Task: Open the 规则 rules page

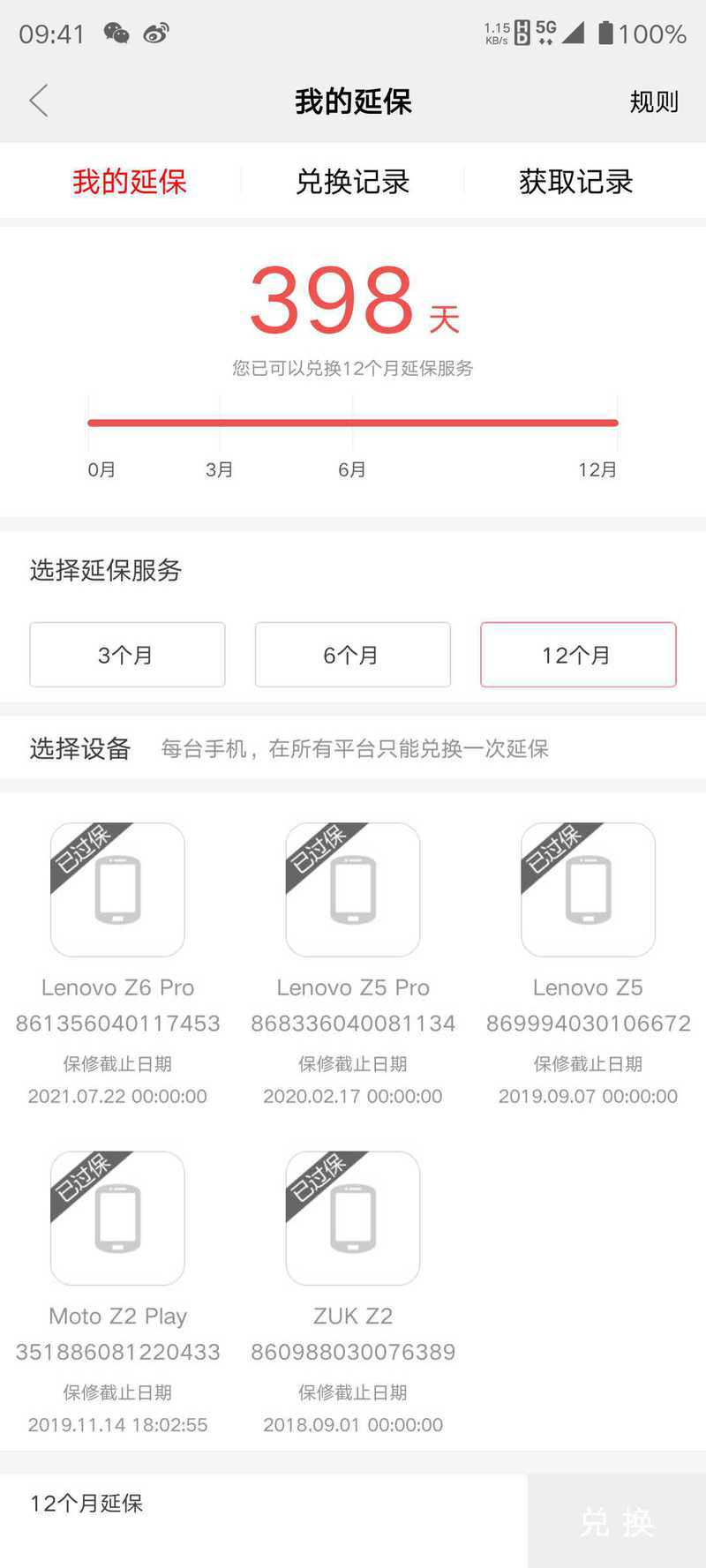Action: [x=653, y=102]
